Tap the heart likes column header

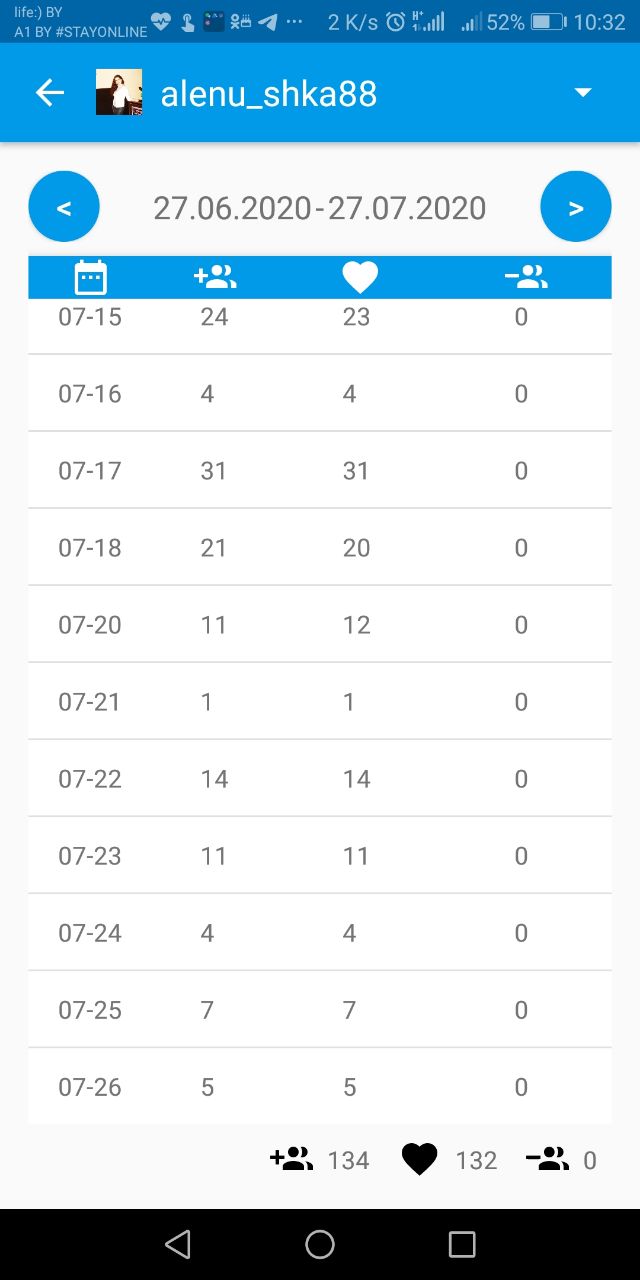coord(360,277)
